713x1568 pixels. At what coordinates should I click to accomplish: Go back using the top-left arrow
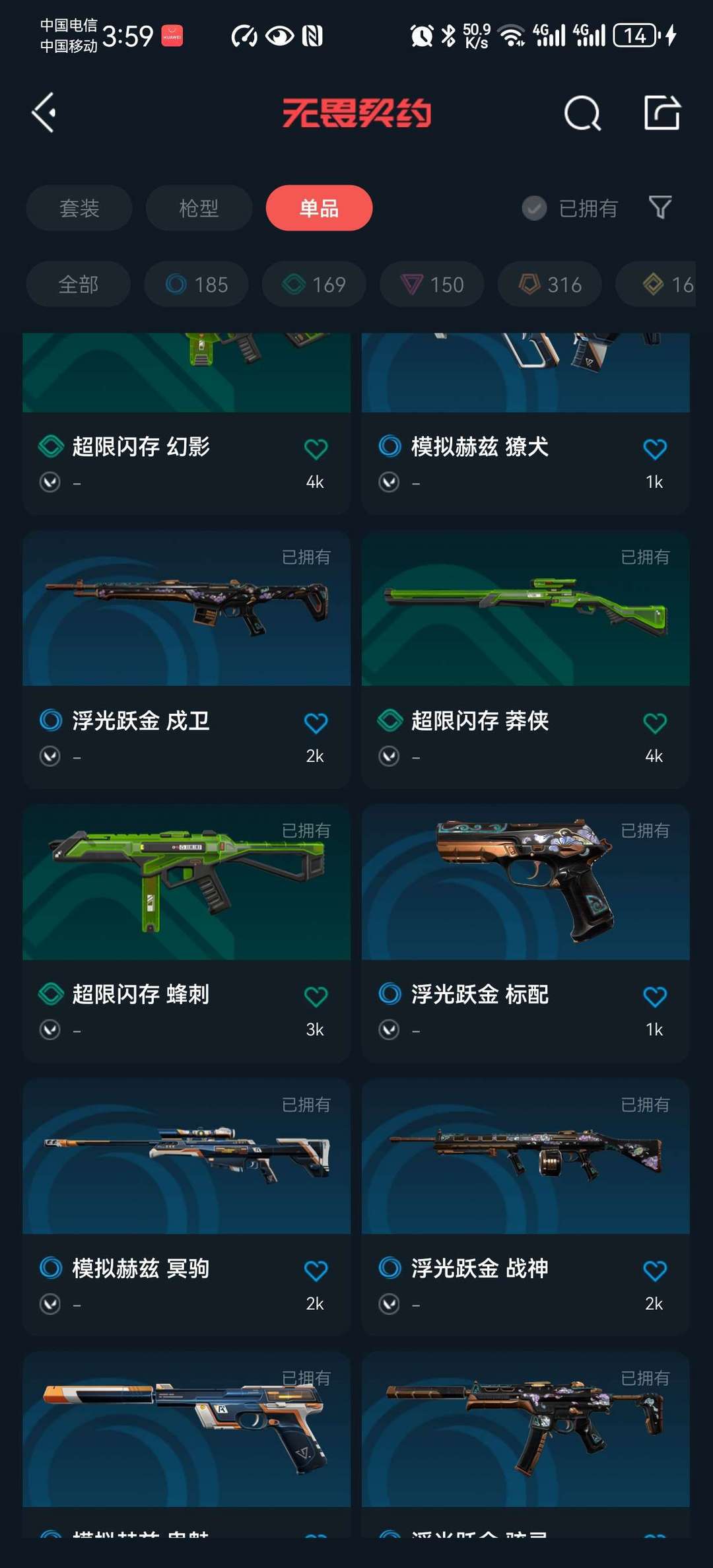(44, 113)
